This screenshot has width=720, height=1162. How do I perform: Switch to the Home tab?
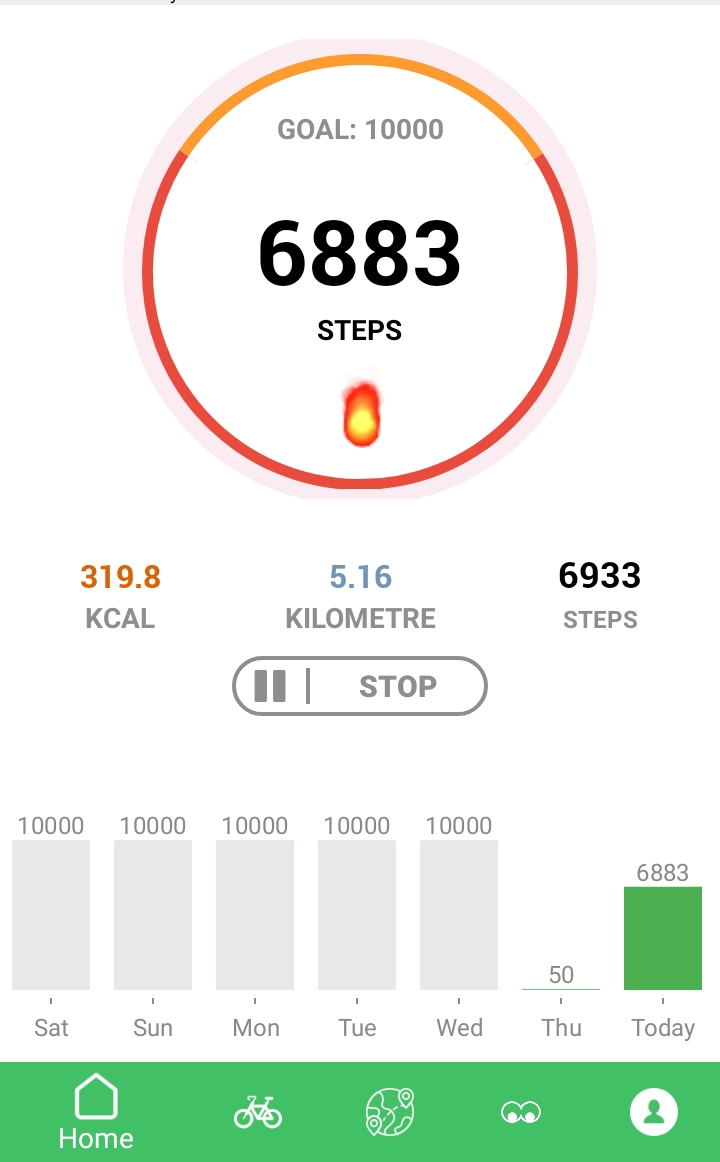pos(96,1112)
